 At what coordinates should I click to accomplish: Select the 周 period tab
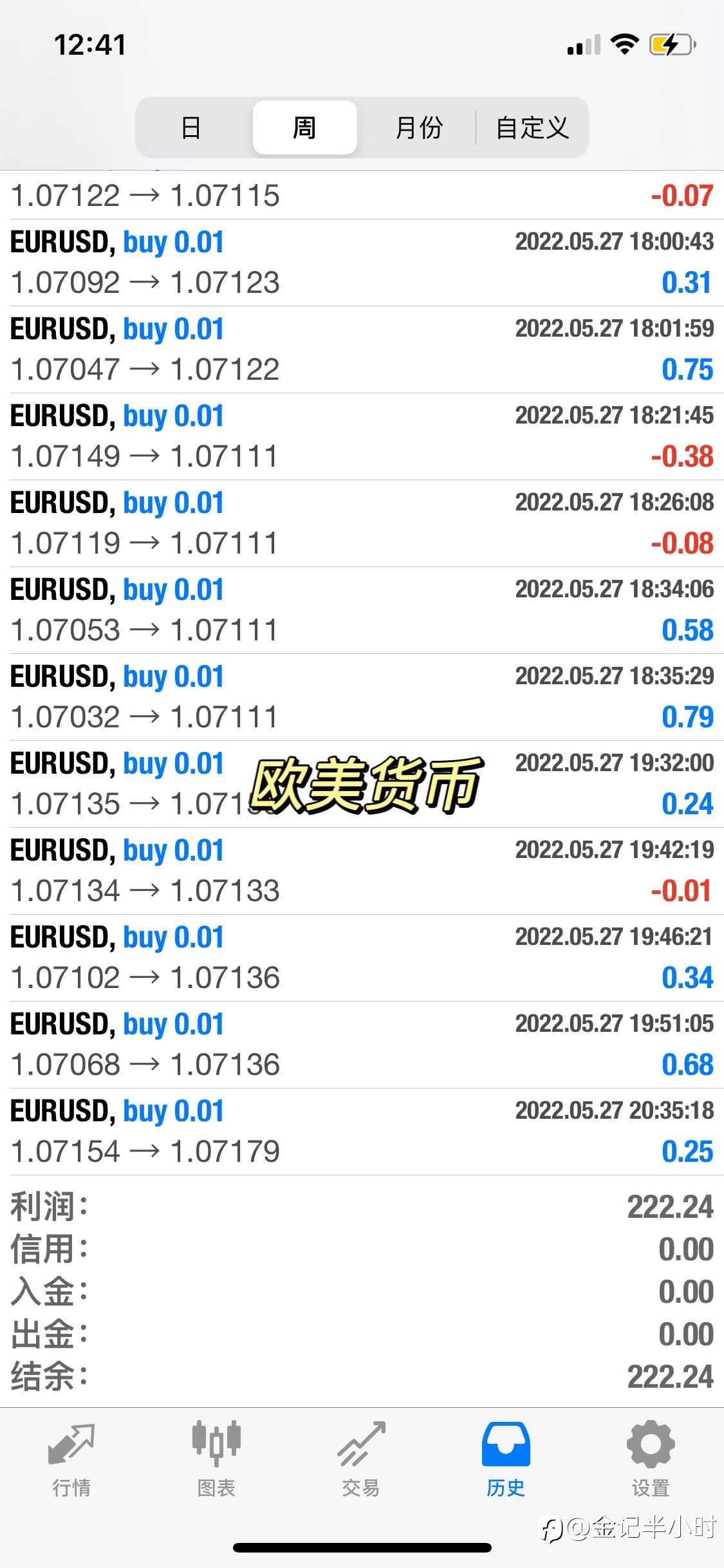[304, 127]
